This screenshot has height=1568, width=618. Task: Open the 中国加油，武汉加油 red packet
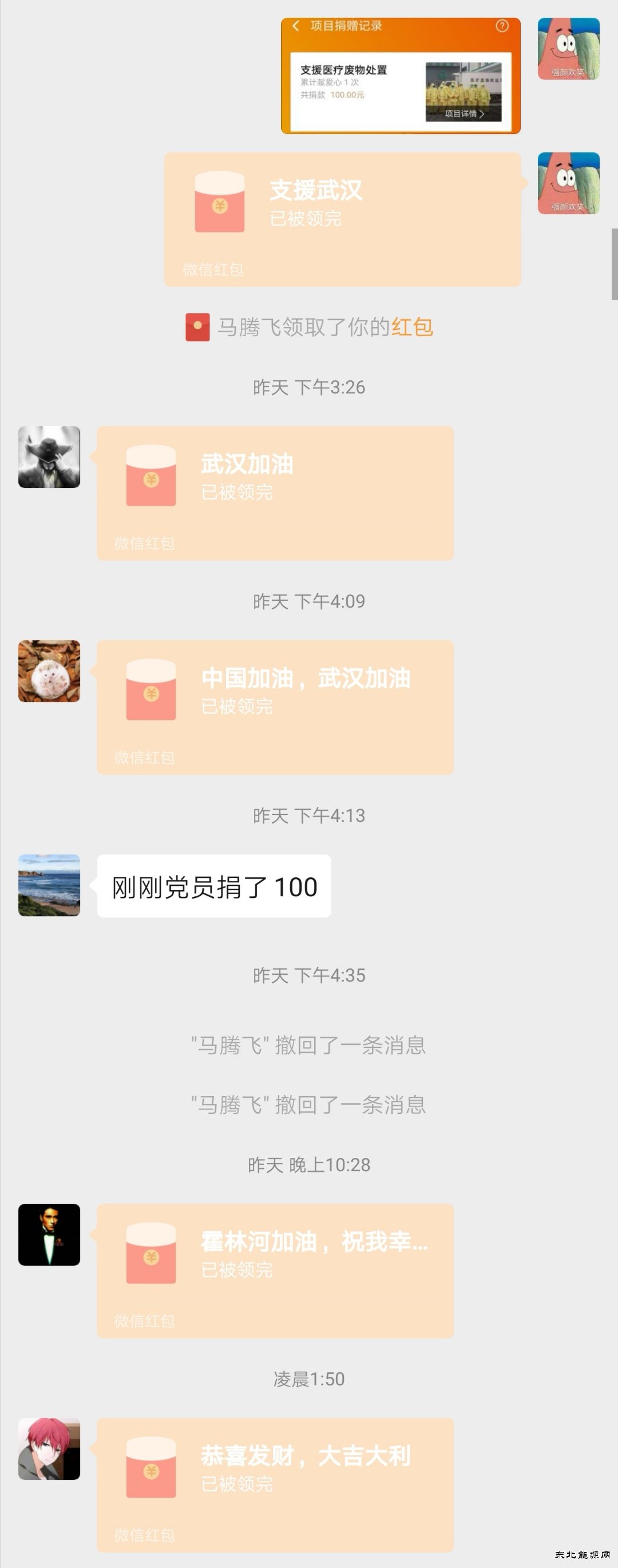[275, 707]
